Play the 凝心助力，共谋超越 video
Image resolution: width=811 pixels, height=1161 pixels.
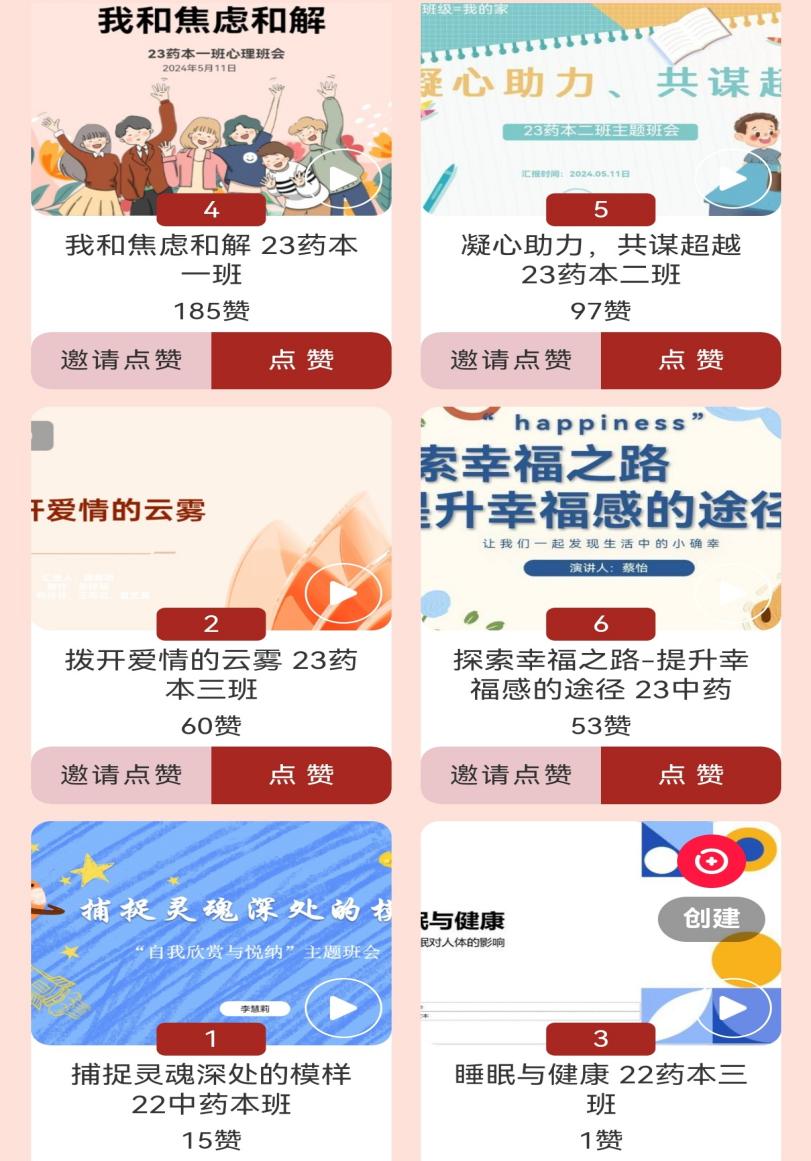click(732, 179)
